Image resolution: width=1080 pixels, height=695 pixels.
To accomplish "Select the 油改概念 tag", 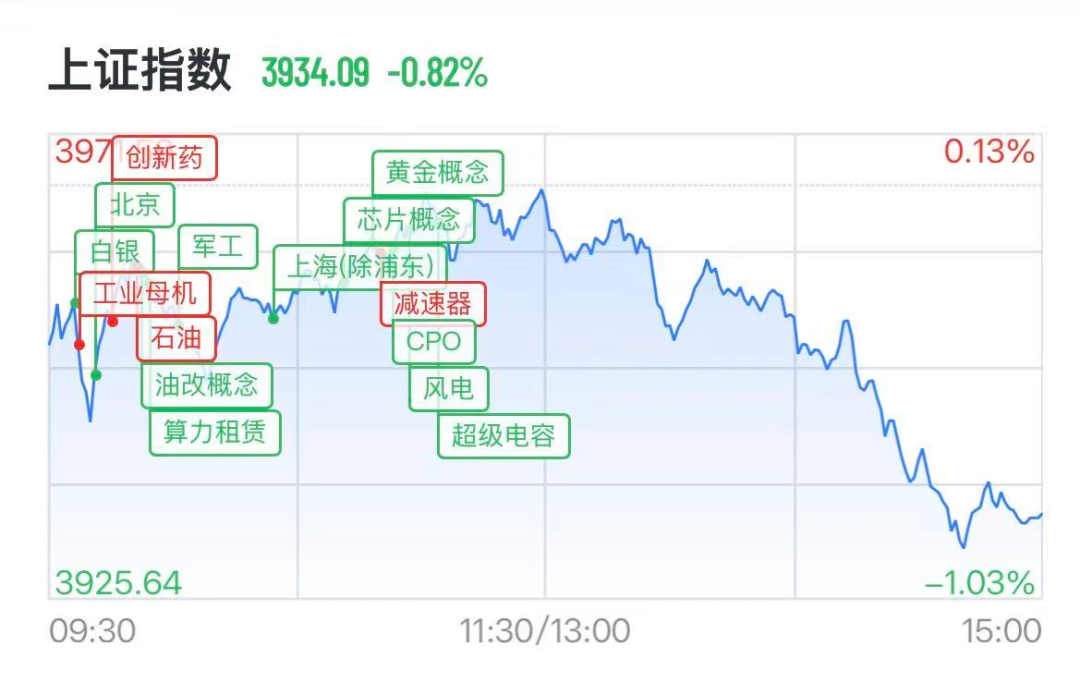I will coord(207,385).
